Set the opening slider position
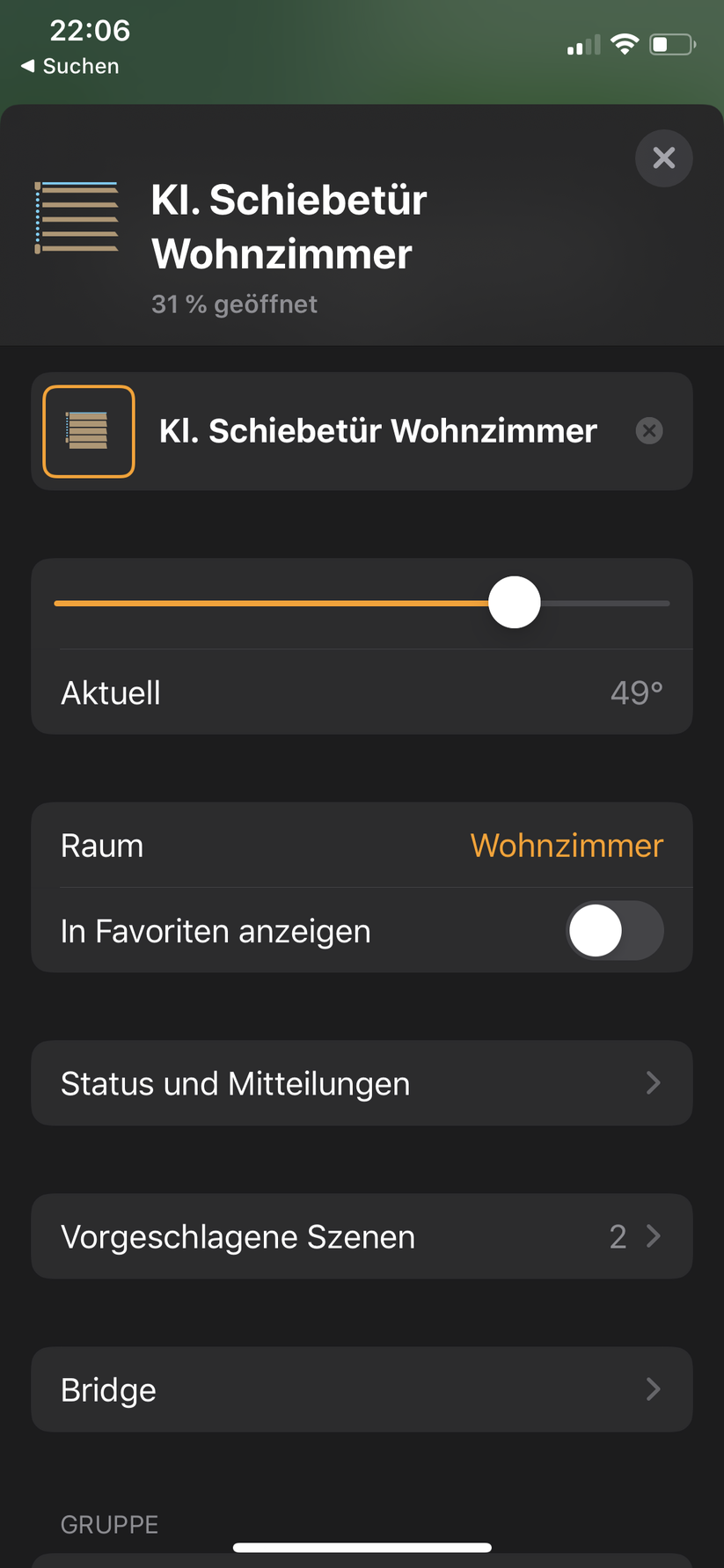Screen dimensions: 724x1568 [x=514, y=603]
